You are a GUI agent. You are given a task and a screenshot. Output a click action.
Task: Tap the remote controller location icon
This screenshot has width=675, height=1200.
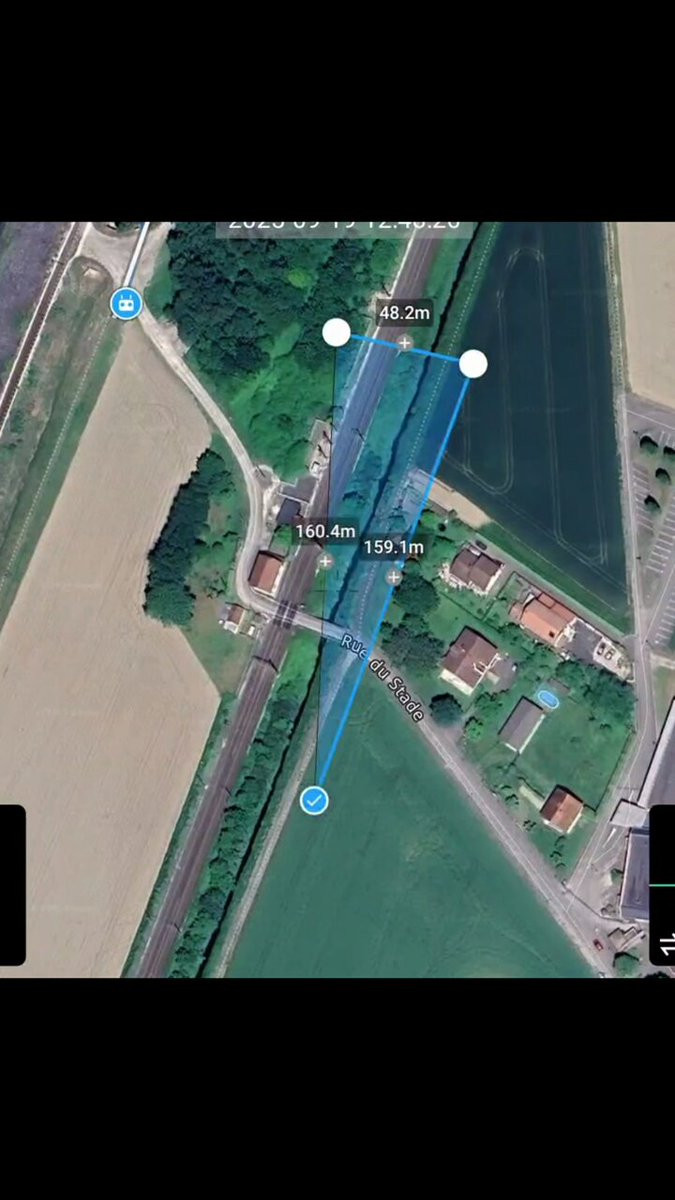click(x=126, y=302)
